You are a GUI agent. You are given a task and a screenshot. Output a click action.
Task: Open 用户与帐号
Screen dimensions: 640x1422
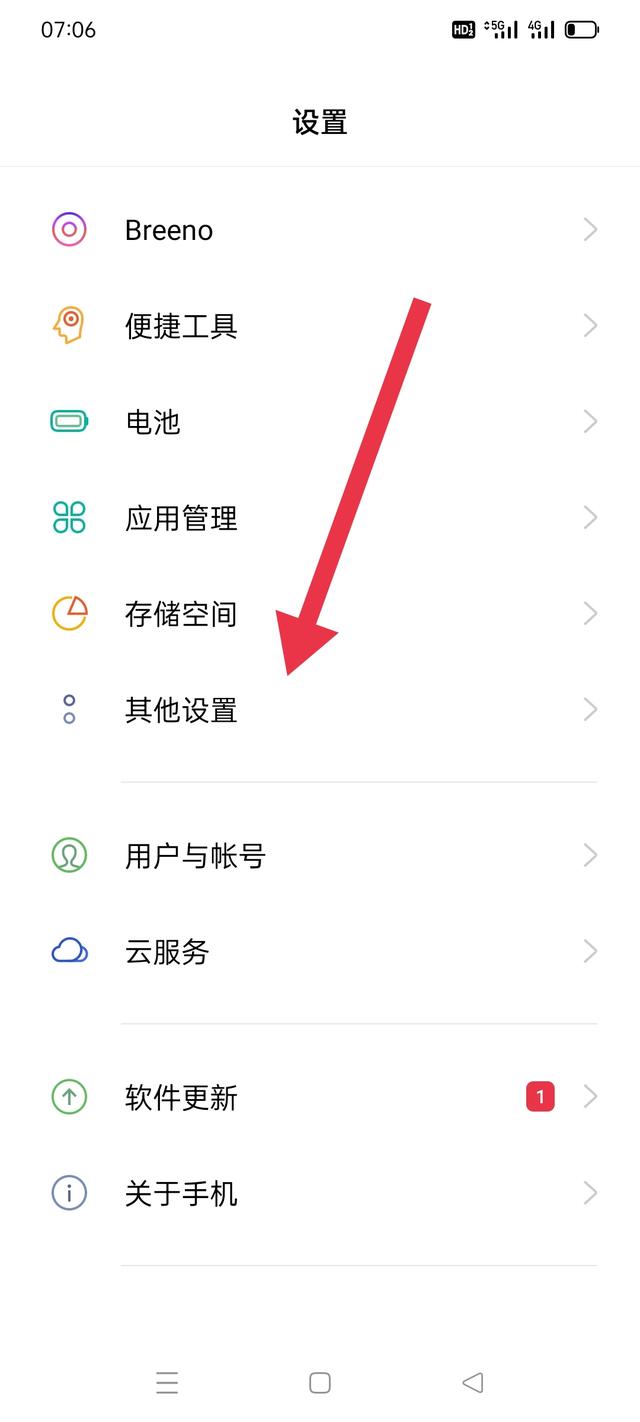(x=320, y=856)
